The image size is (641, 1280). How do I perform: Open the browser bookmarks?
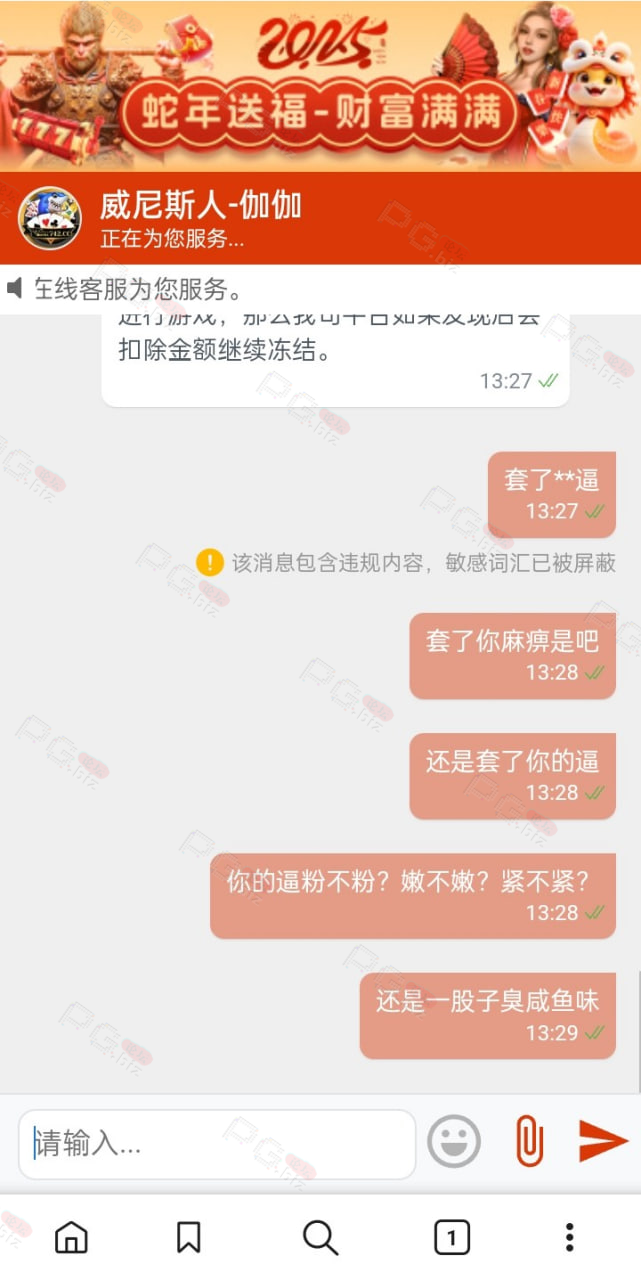click(188, 1238)
